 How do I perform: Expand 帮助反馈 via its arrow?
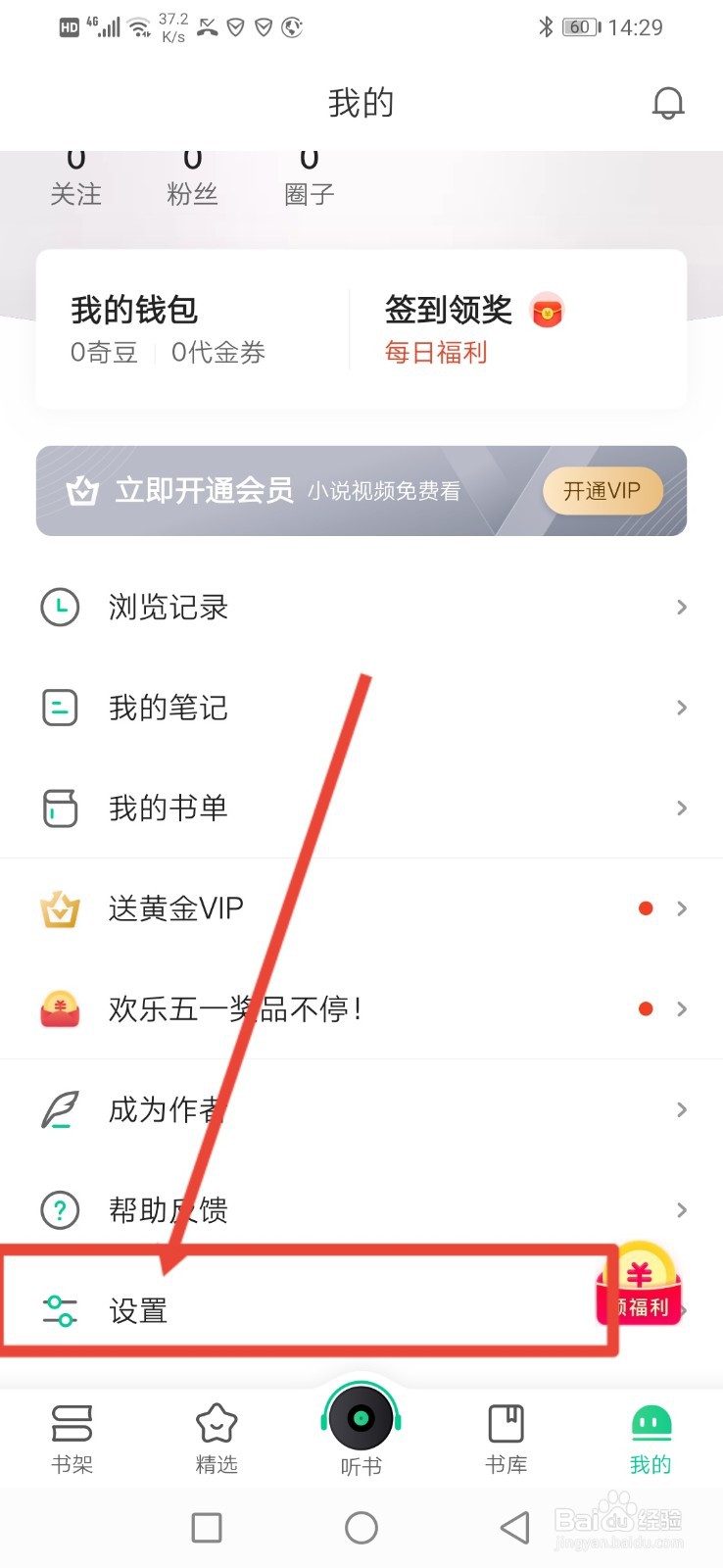pyautogui.click(x=682, y=1209)
